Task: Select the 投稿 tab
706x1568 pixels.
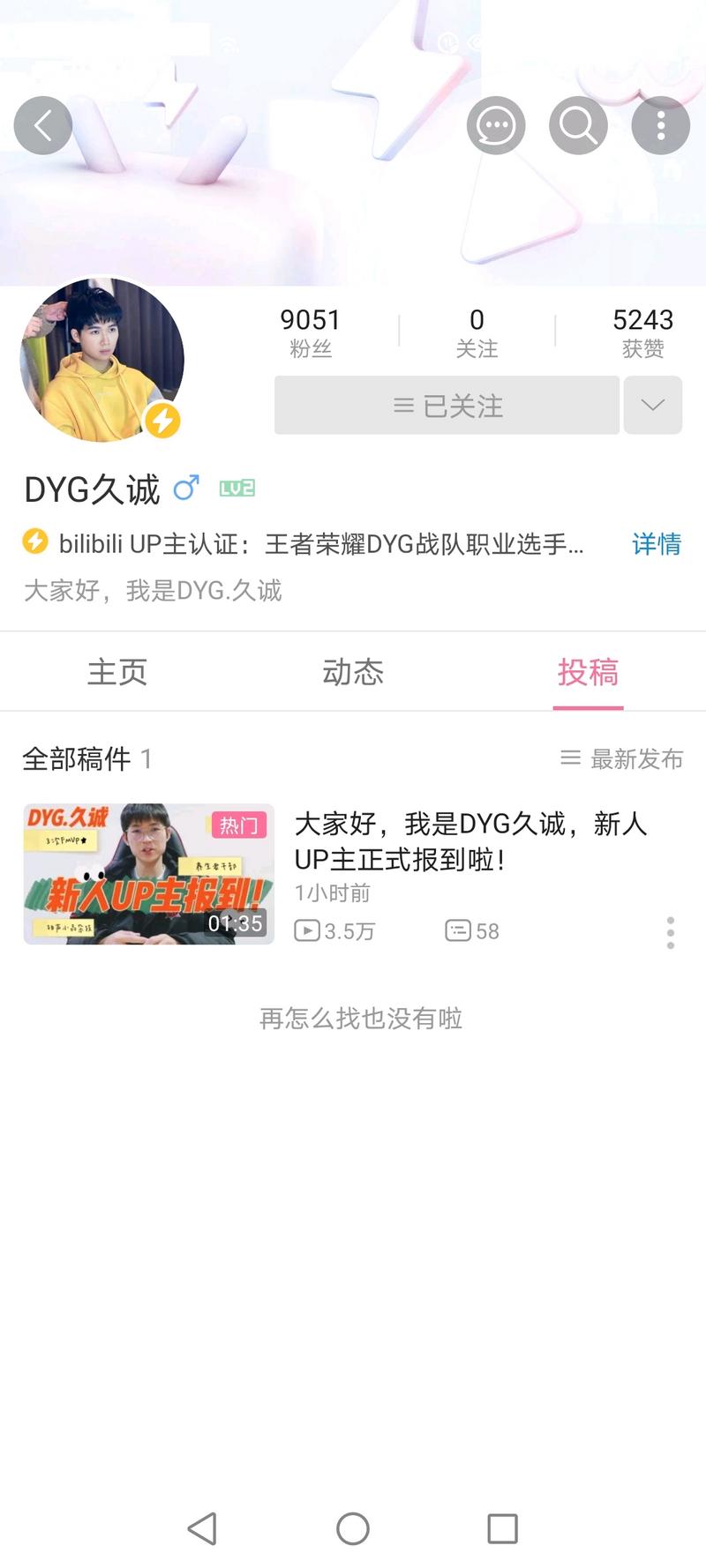Action: (x=588, y=672)
